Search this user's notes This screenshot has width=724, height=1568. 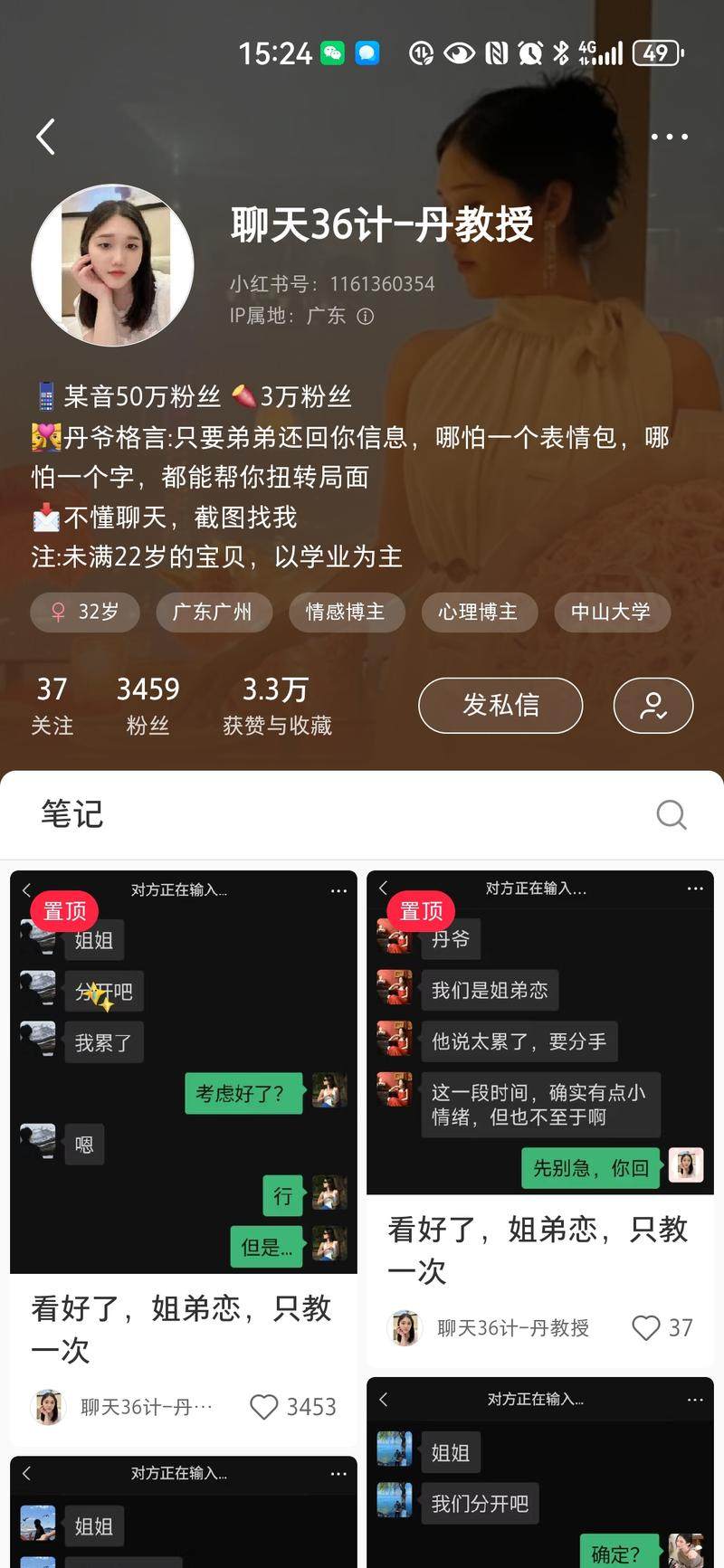671,814
